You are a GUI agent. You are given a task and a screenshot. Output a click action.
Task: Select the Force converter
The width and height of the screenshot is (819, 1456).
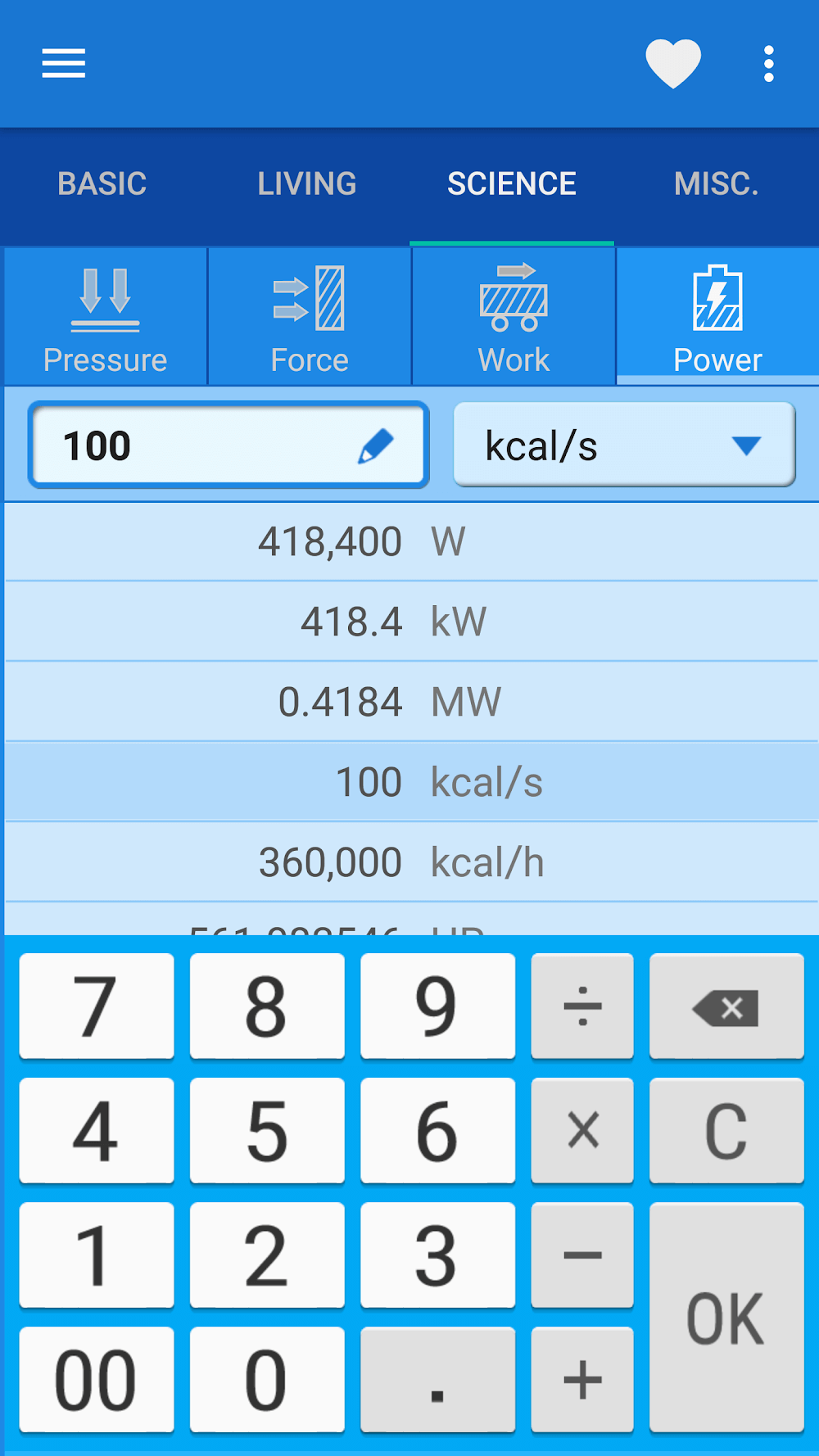pyautogui.click(x=310, y=318)
